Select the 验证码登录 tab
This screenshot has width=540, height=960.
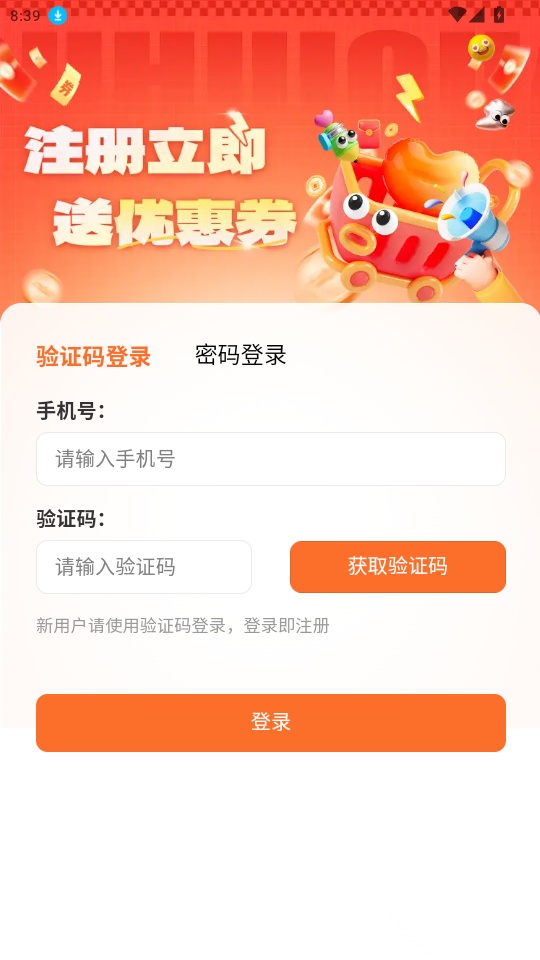pyautogui.click(x=94, y=356)
